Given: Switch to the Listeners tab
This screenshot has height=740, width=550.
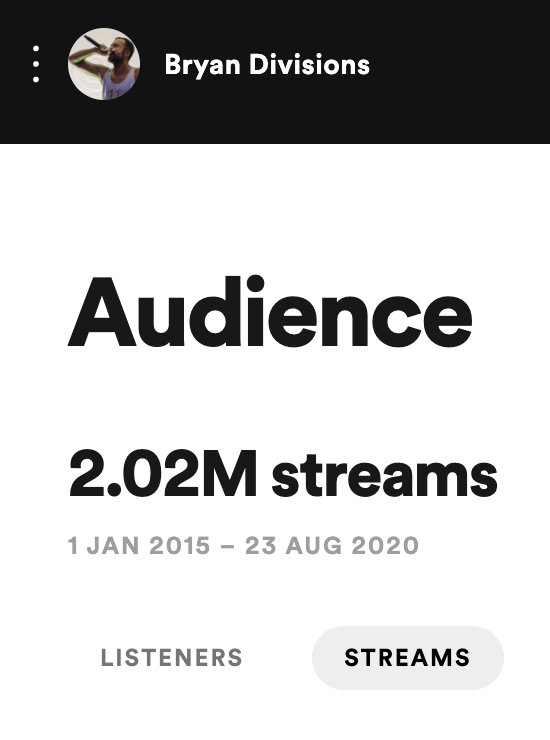Looking at the screenshot, I should click(171, 657).
